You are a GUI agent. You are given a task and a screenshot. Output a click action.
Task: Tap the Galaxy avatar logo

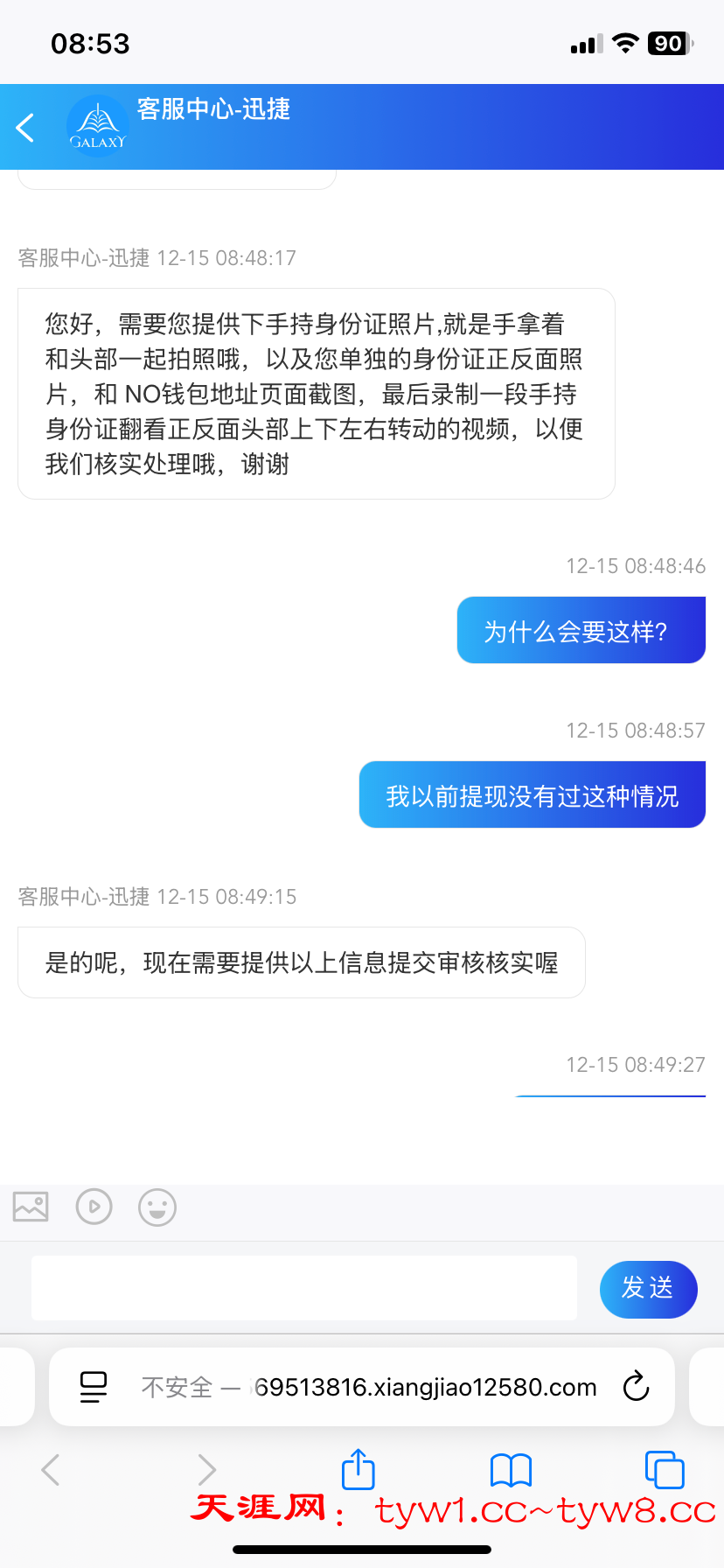[98, 125]
